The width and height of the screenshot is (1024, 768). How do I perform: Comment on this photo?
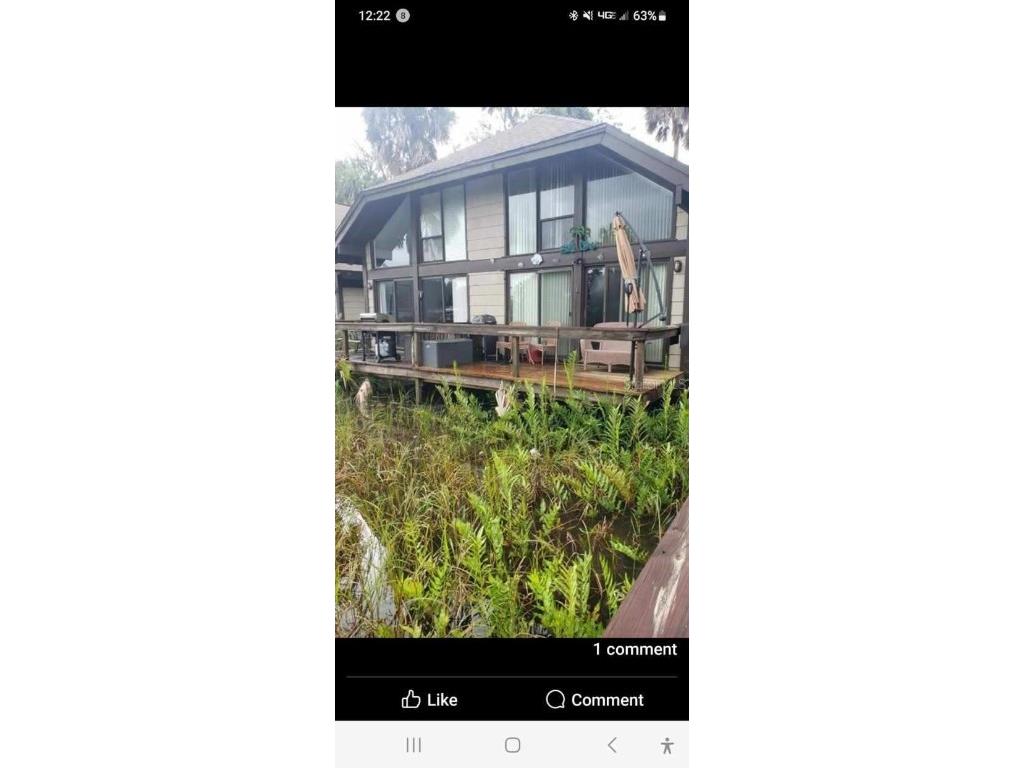[x=594, y=700]
